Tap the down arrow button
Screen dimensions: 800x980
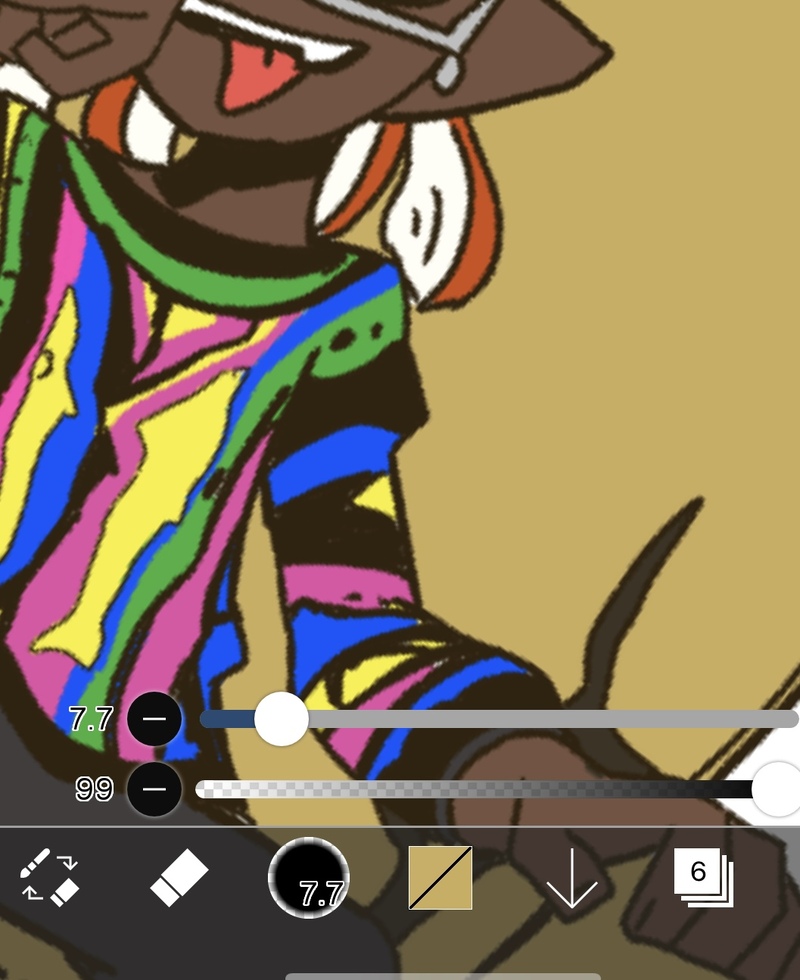pyautogui.click(x=572, y=879)
